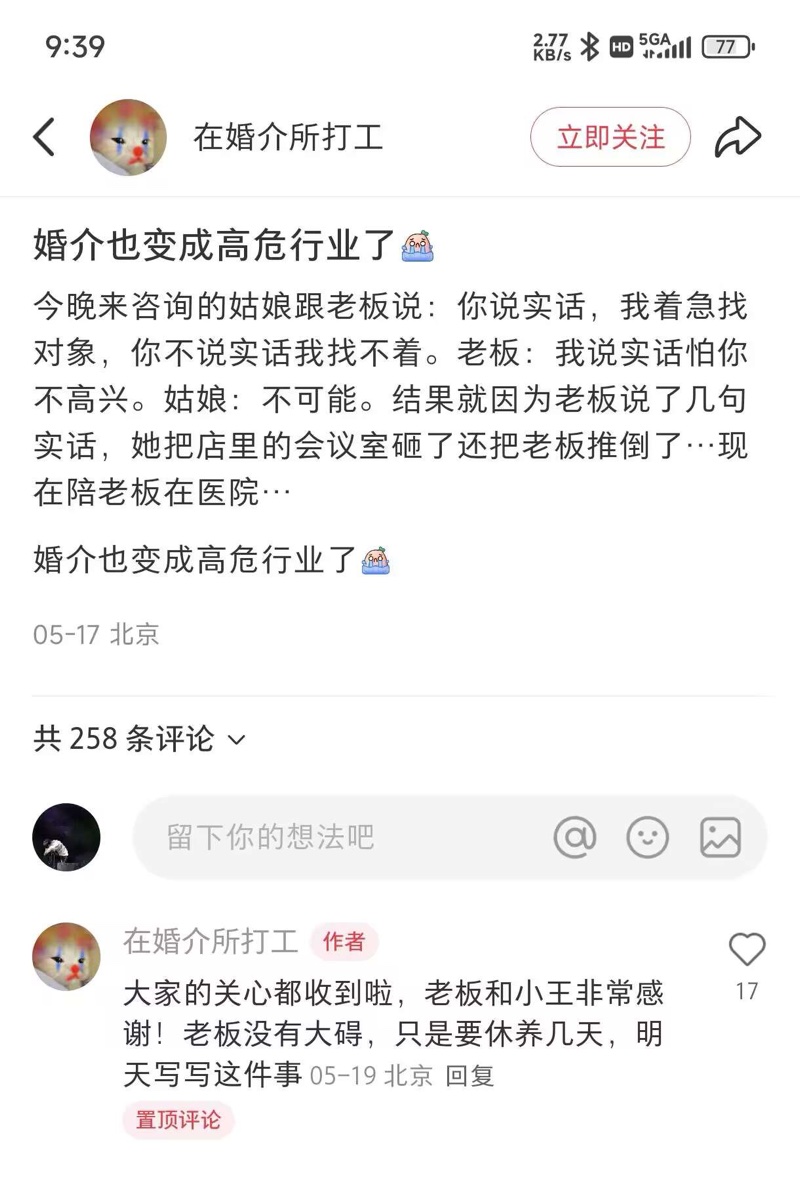This screenshot has width=800, height=1183.
Task: Like the pinned comment by the author
Action: [746, 950]
